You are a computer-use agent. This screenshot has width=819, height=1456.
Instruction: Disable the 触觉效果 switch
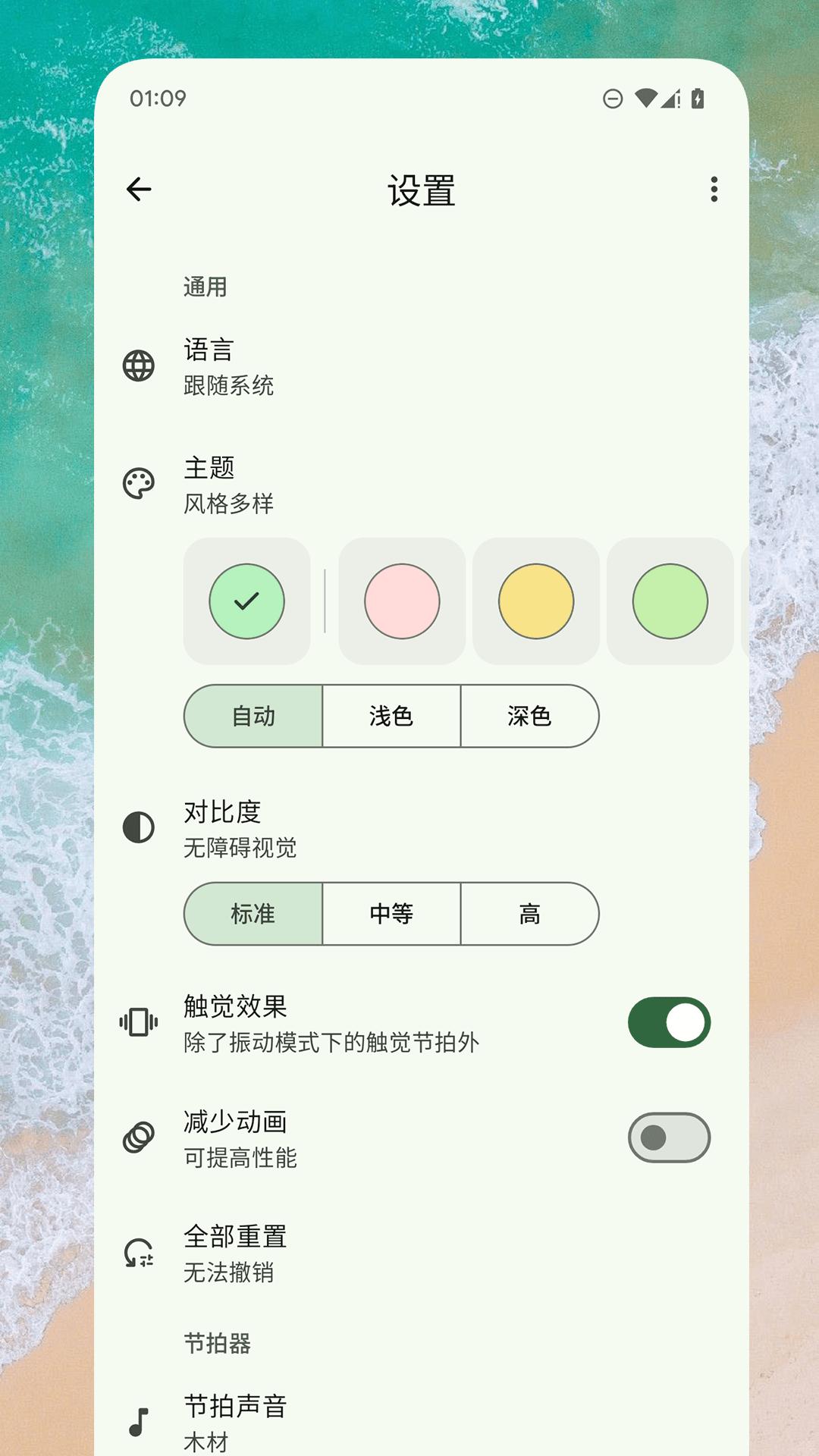tap(668, 1022)
